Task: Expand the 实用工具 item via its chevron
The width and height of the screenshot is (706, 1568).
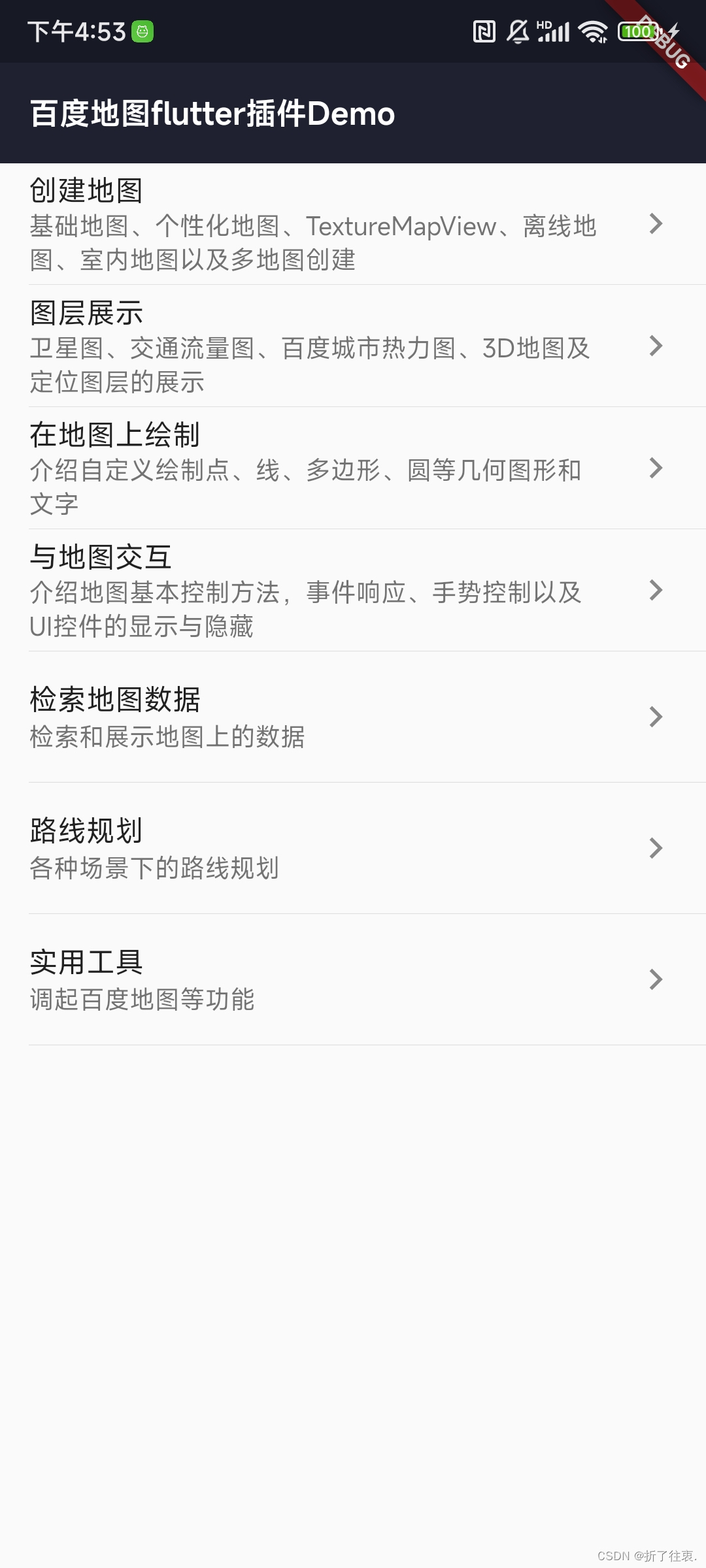Action: coord(656,979)
